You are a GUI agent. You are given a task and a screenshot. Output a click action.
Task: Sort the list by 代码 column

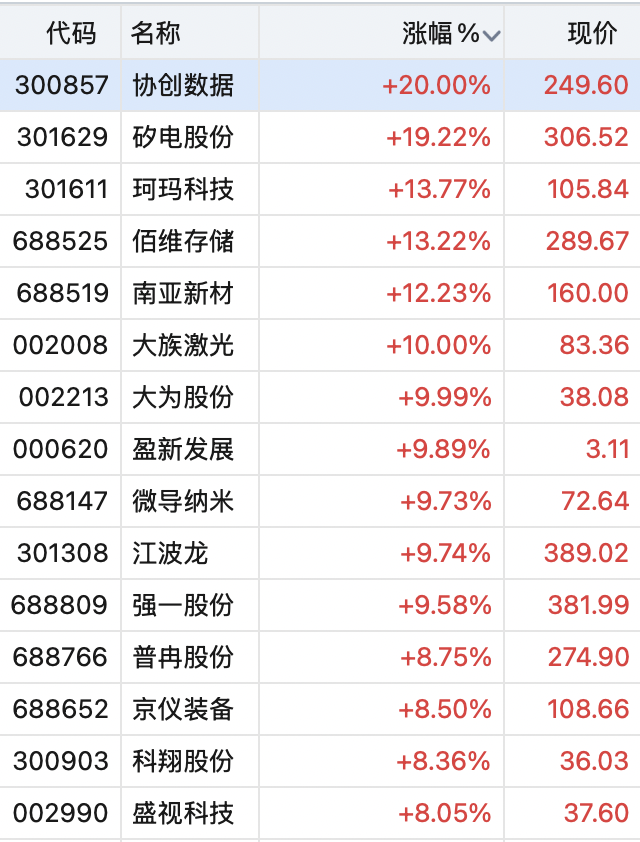pos(71,34)
